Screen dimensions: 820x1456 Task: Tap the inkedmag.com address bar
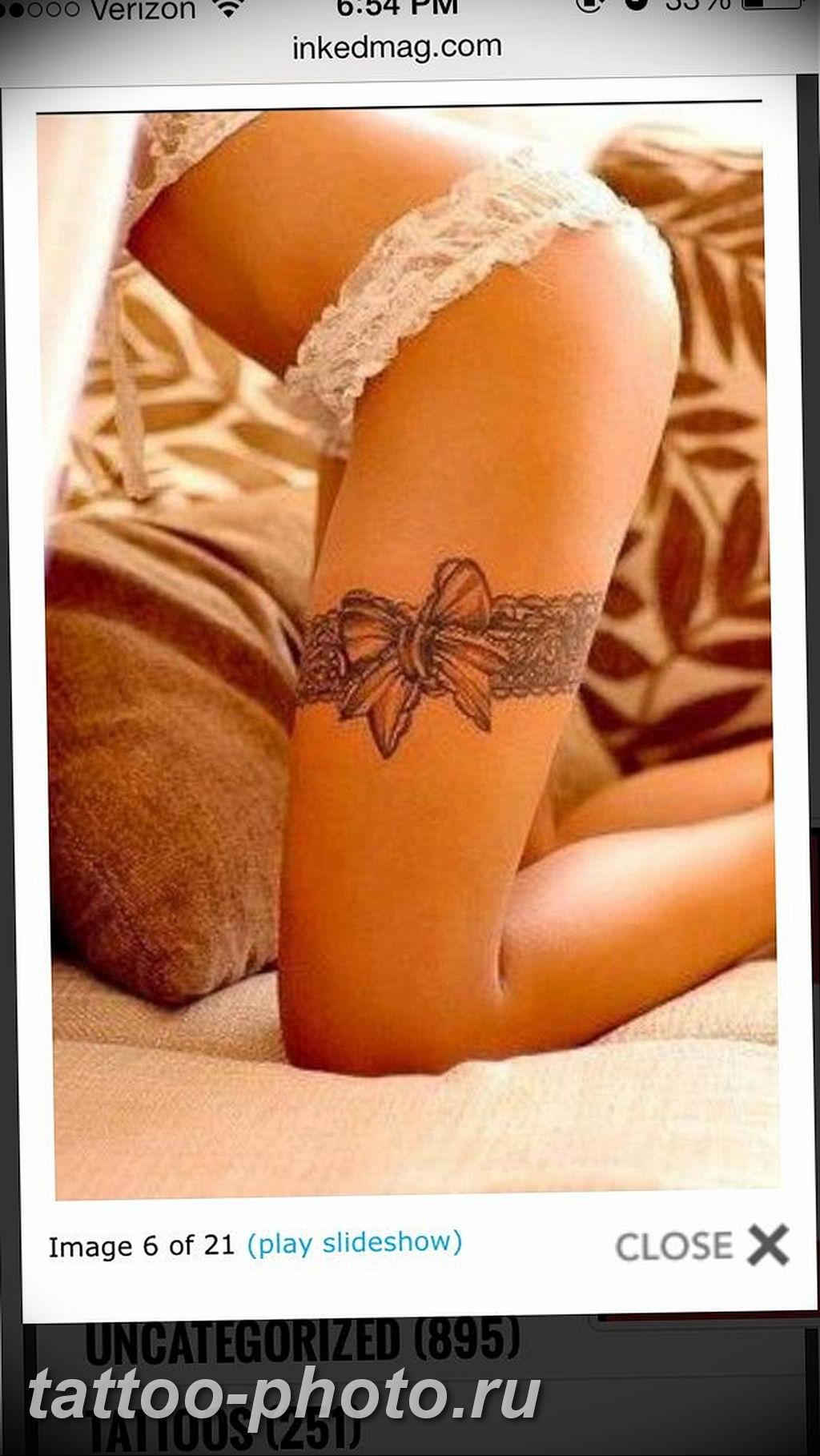click(397, 47)
